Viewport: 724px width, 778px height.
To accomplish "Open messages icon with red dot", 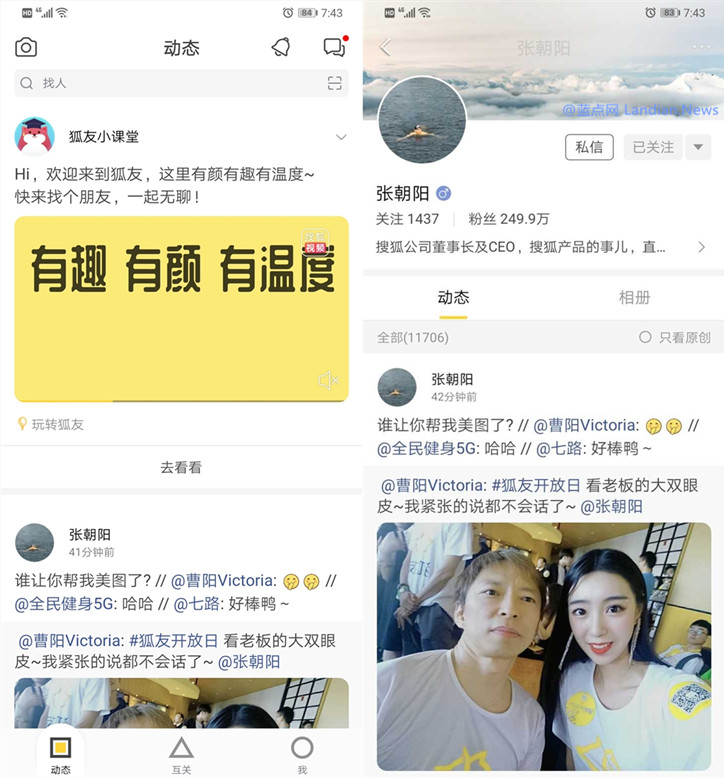I will point(334,47).
